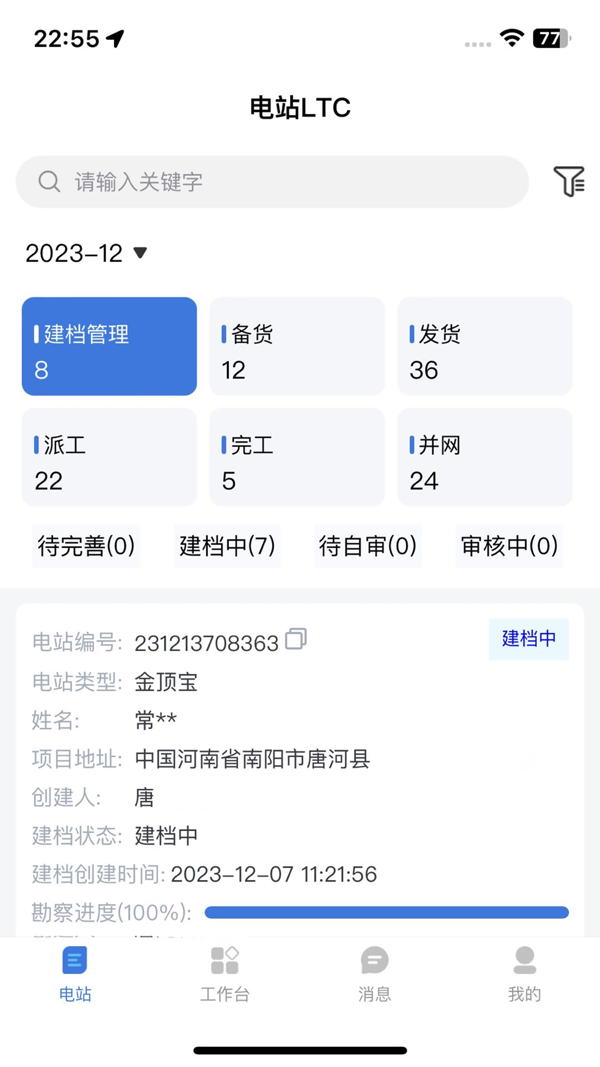Select the 完工 category card
The image size is (600, 1067).
coord(297,457)
